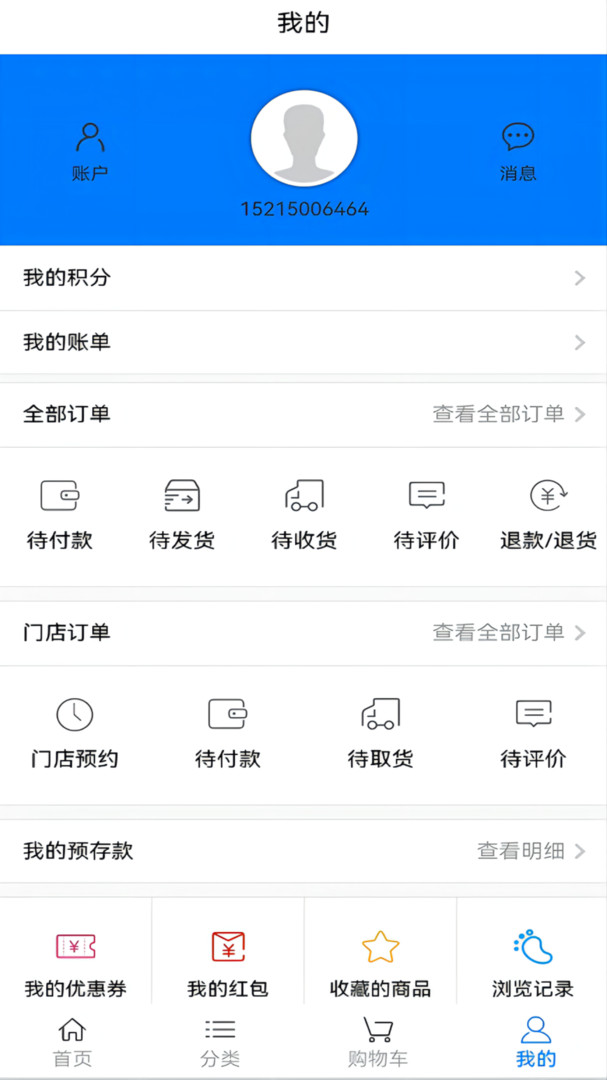View all orders under 门店订单
The image size is (607, 1080).
[508, 633]
